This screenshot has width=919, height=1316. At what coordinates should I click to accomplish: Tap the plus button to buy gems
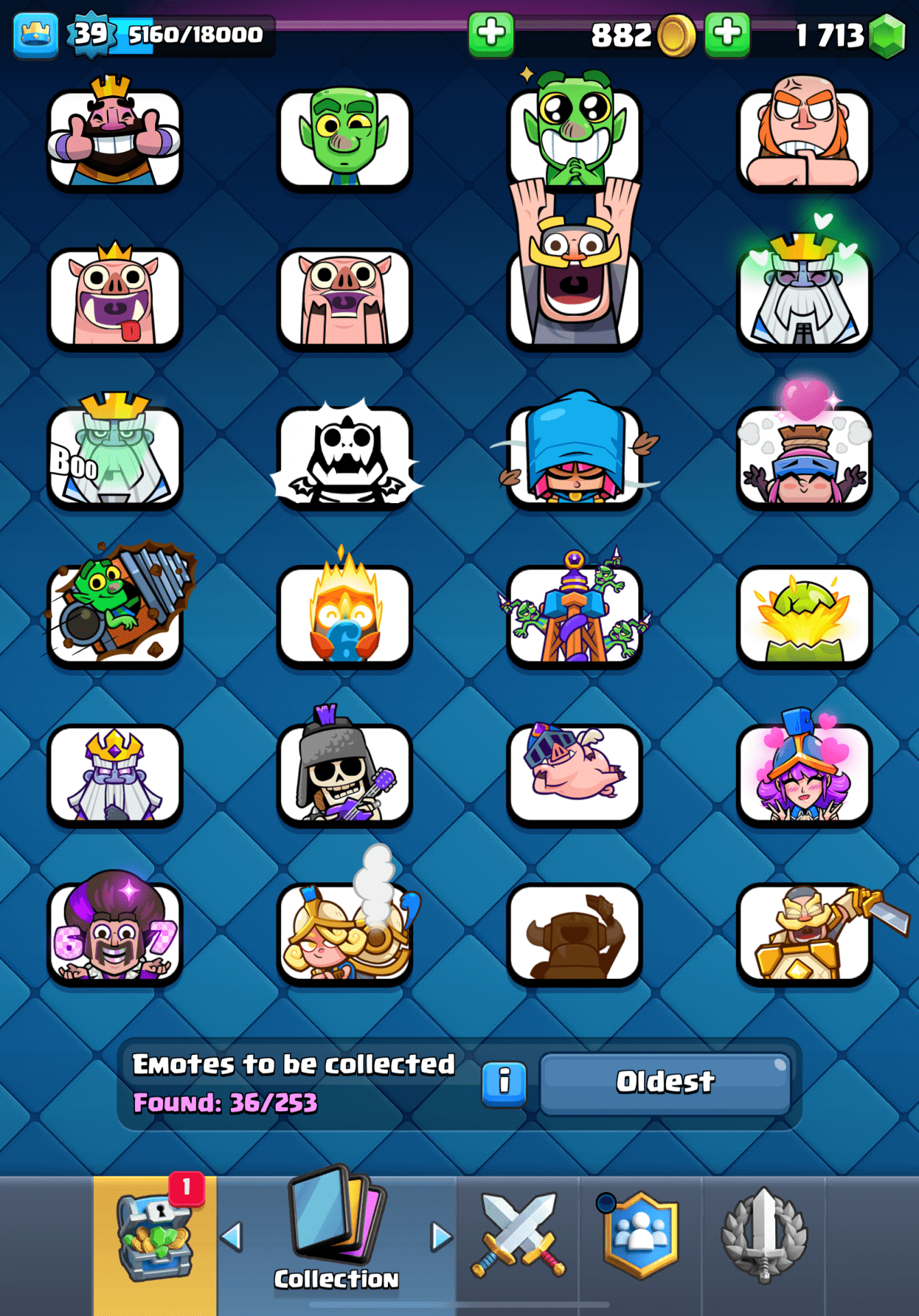(x=727, y=34)
